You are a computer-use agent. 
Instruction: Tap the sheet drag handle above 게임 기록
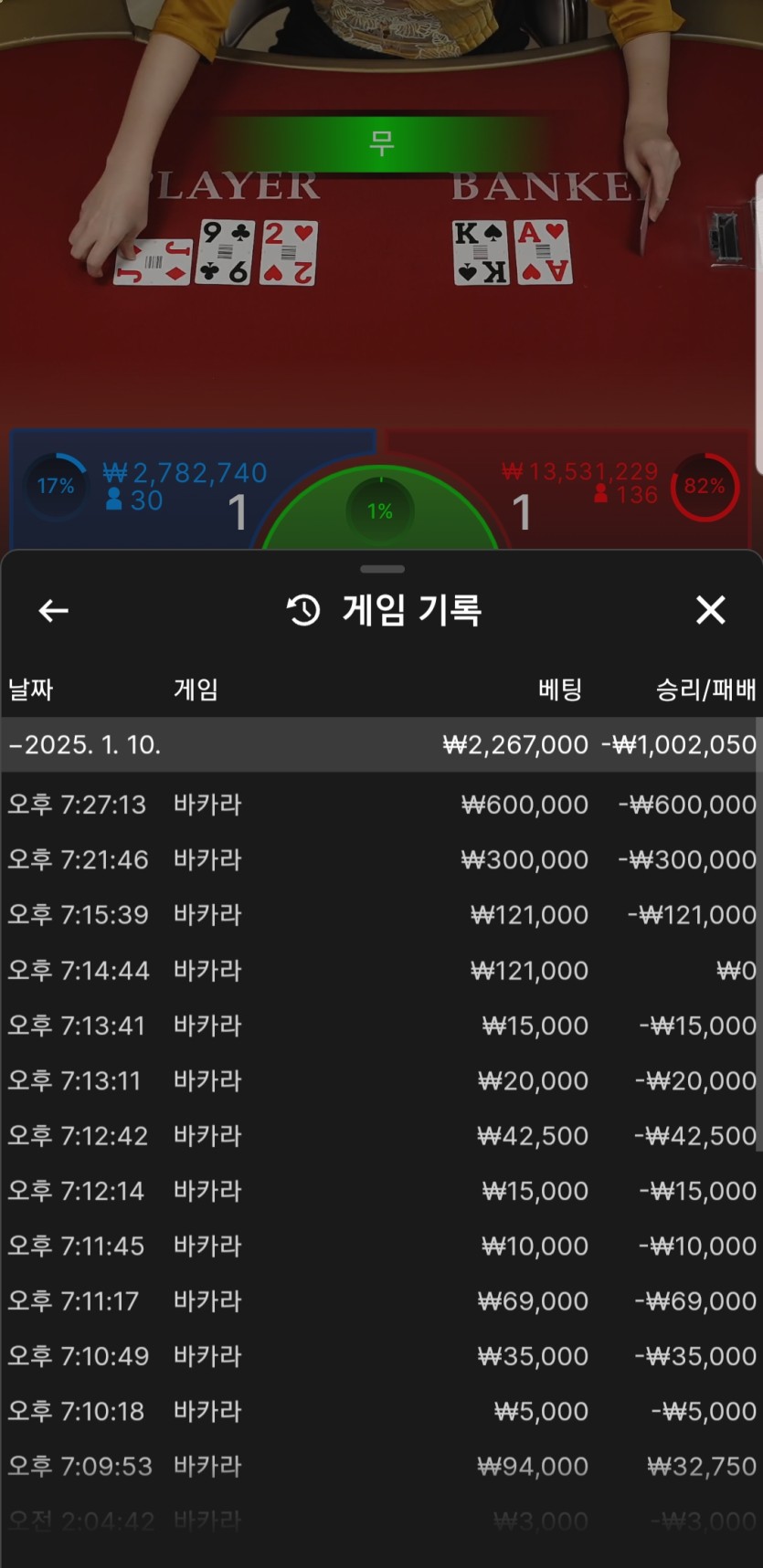(x=382, y=569)
